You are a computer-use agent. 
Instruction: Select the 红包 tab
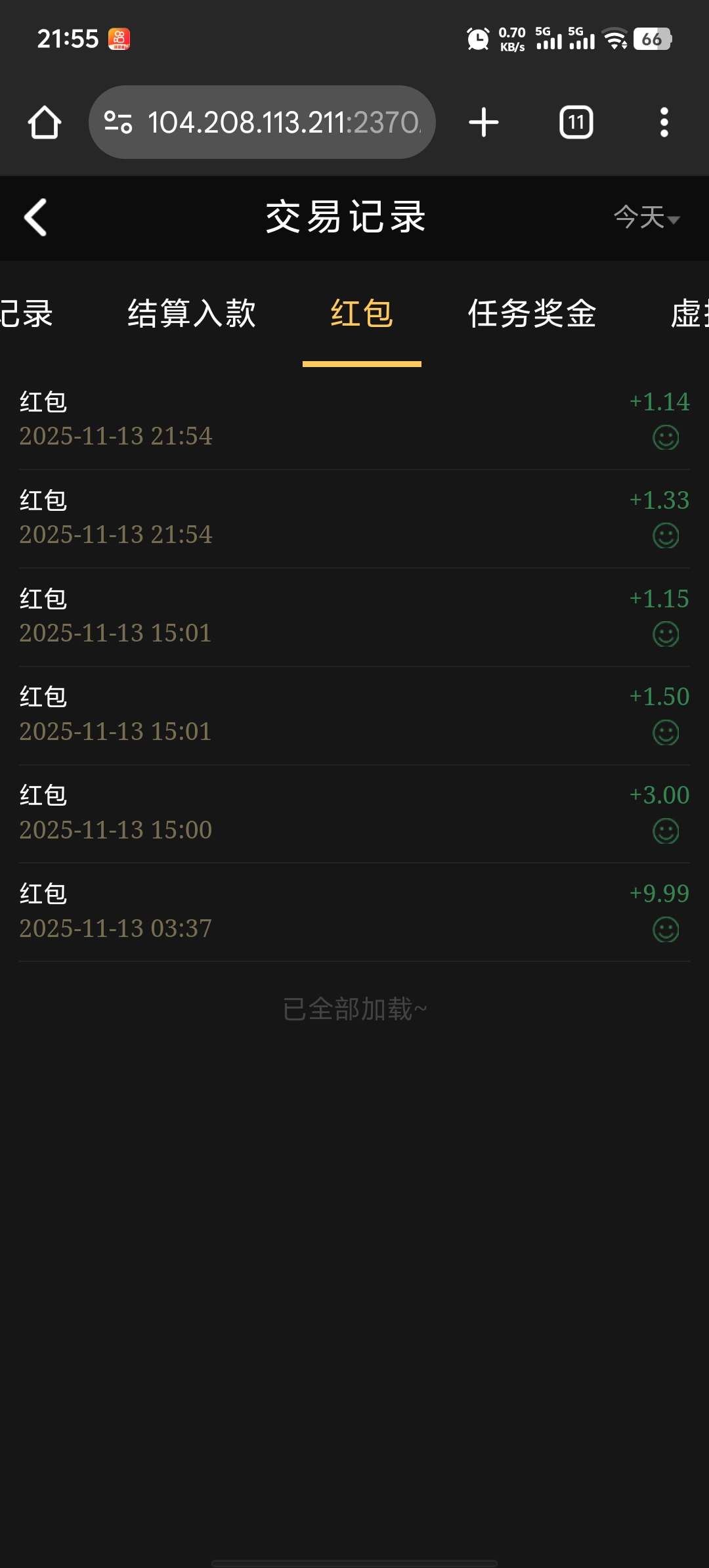[x=362, y=313]
